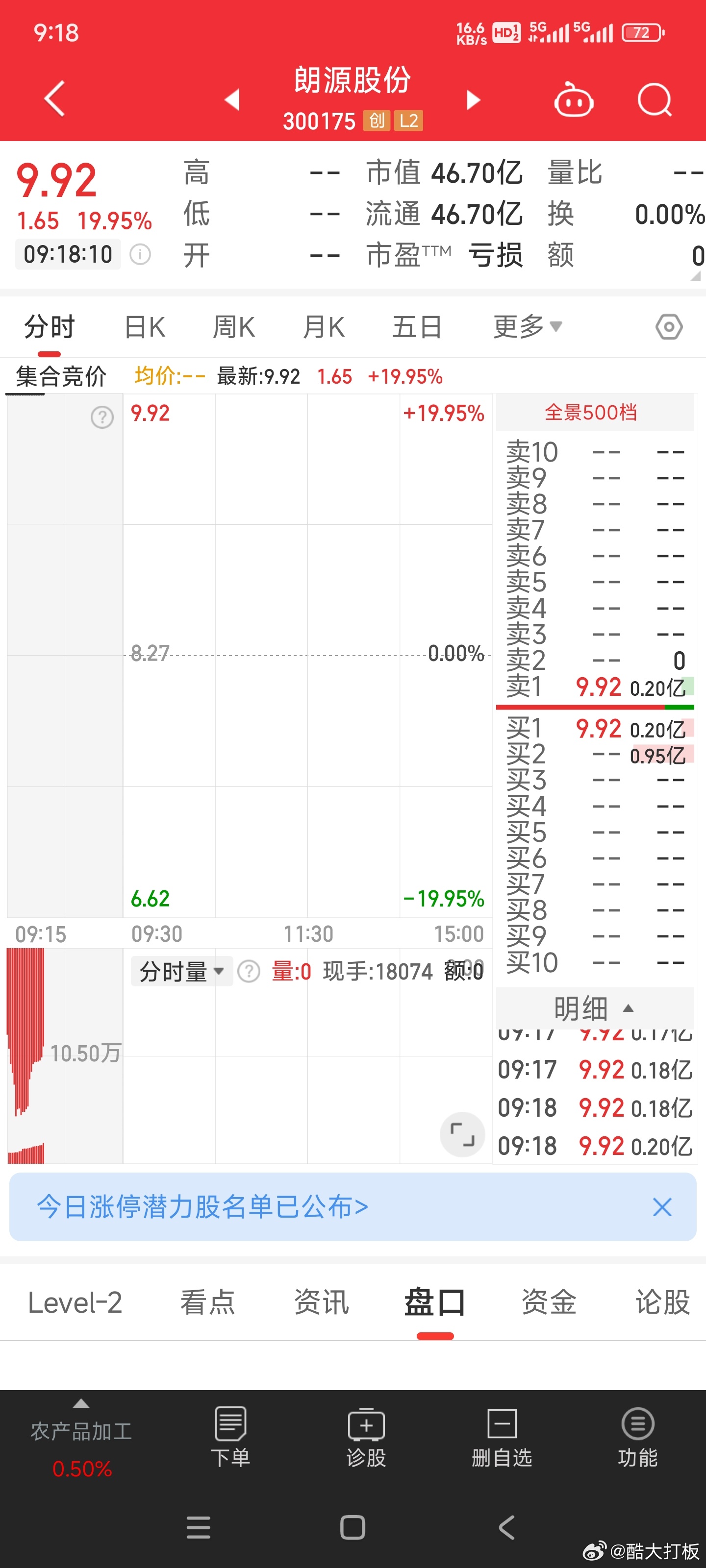
Task: Open the robot assistant icon
Action: tap(573, 99)
